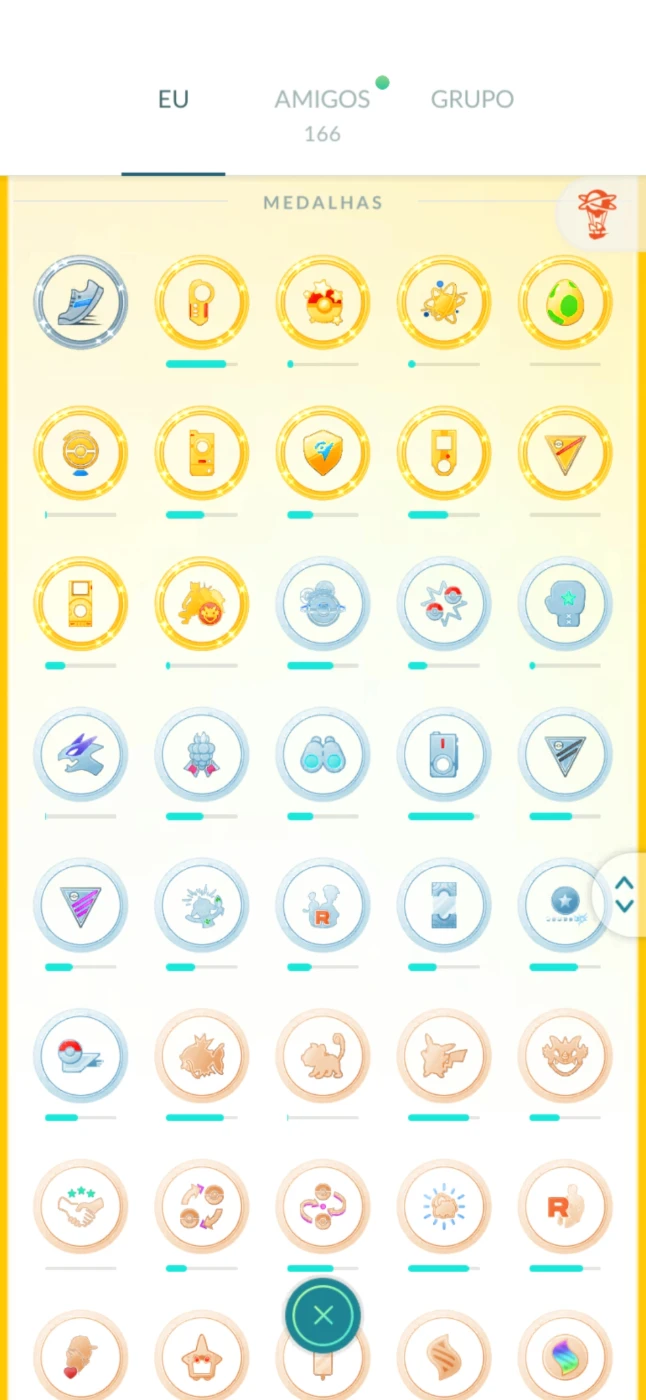
Task: Open the gold shield badge medal
Action: pos(323,453)
